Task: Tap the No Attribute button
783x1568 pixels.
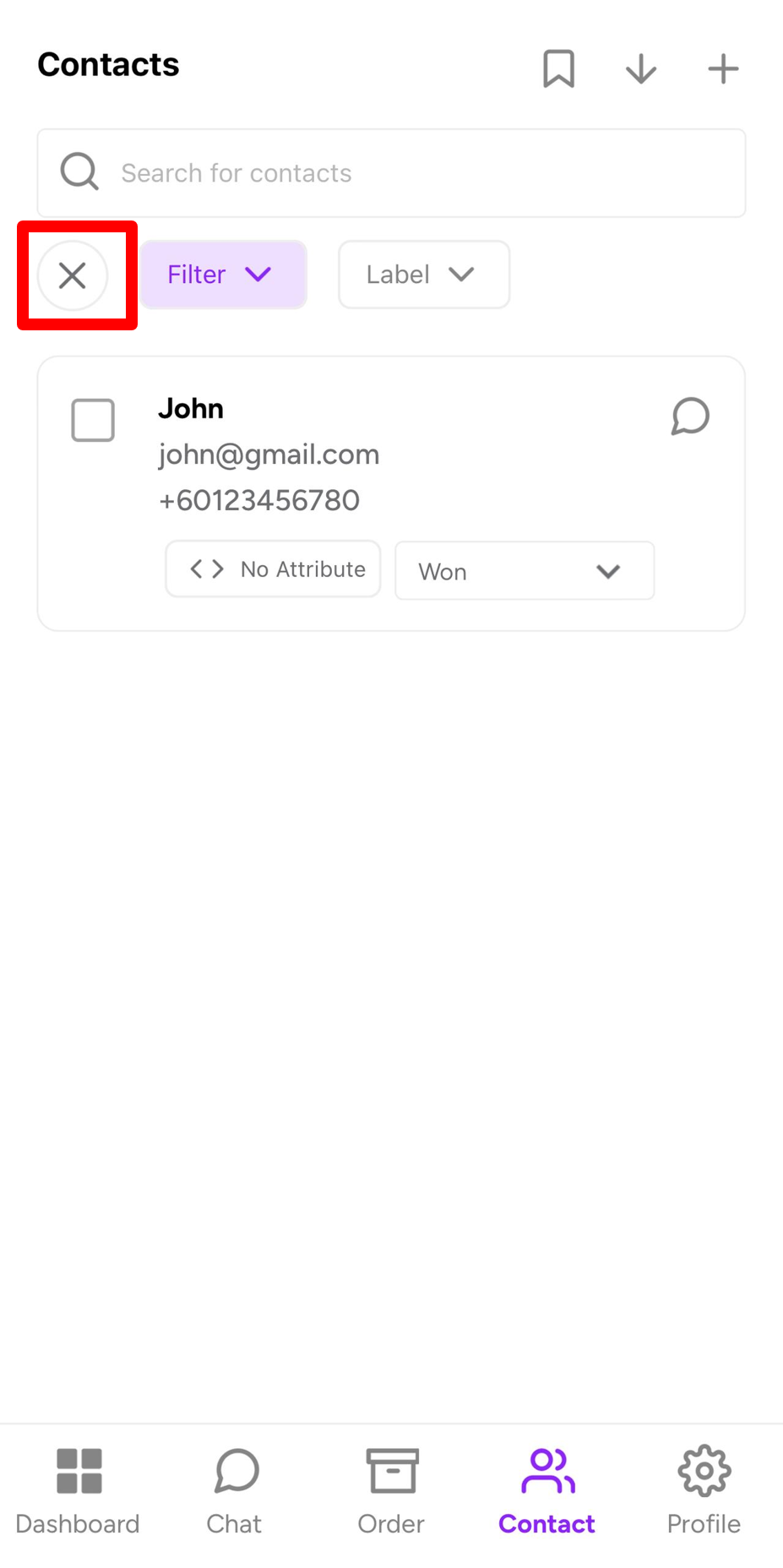Action: pyautogui.click(x=273, y=569)
